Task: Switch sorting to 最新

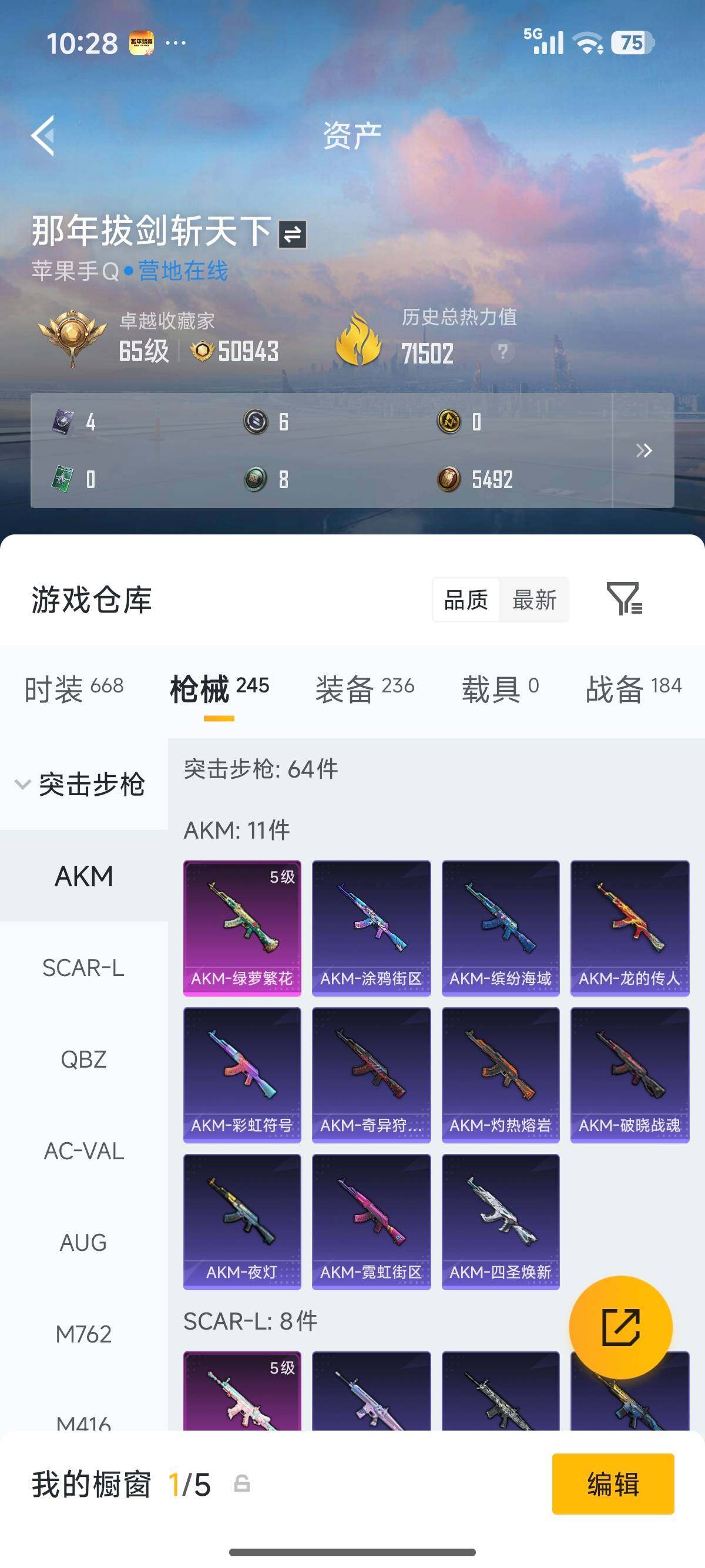Action: click(534, 600)
